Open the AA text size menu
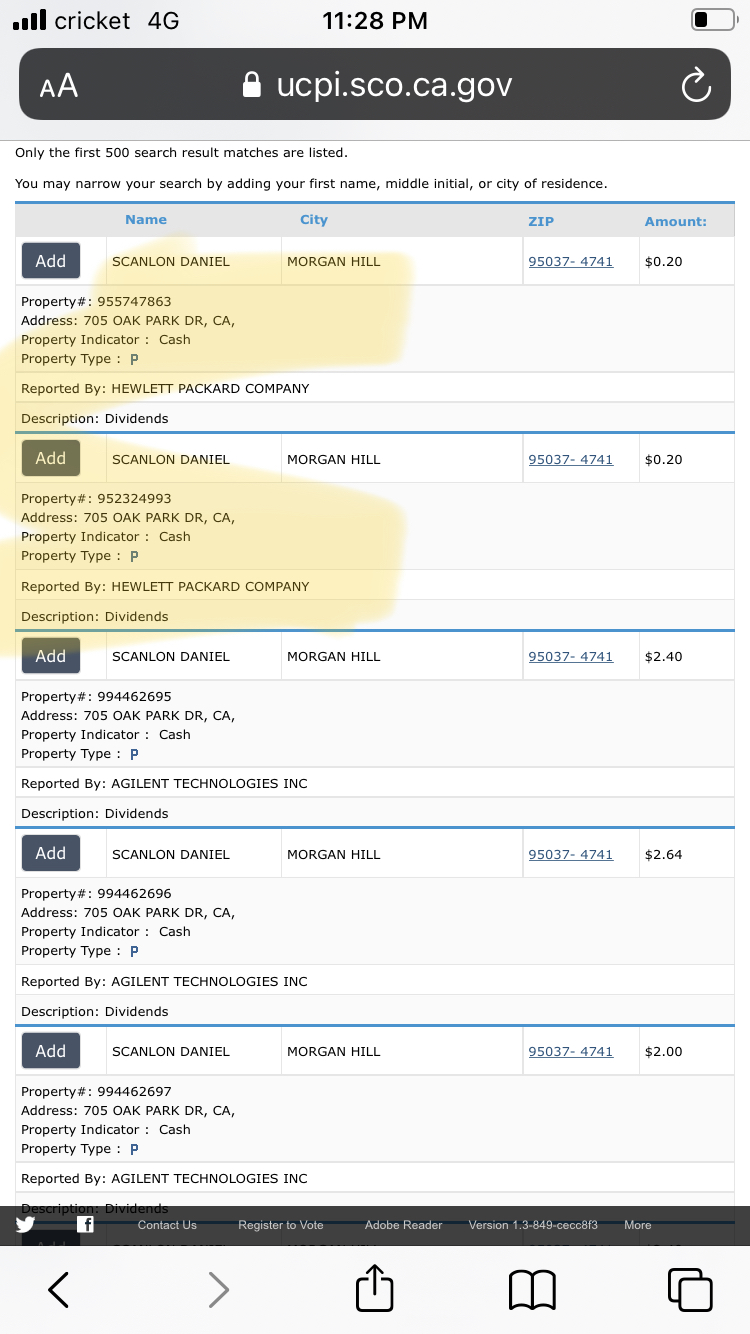Screen dimensions: 750x1334 [x=59, y=87]
